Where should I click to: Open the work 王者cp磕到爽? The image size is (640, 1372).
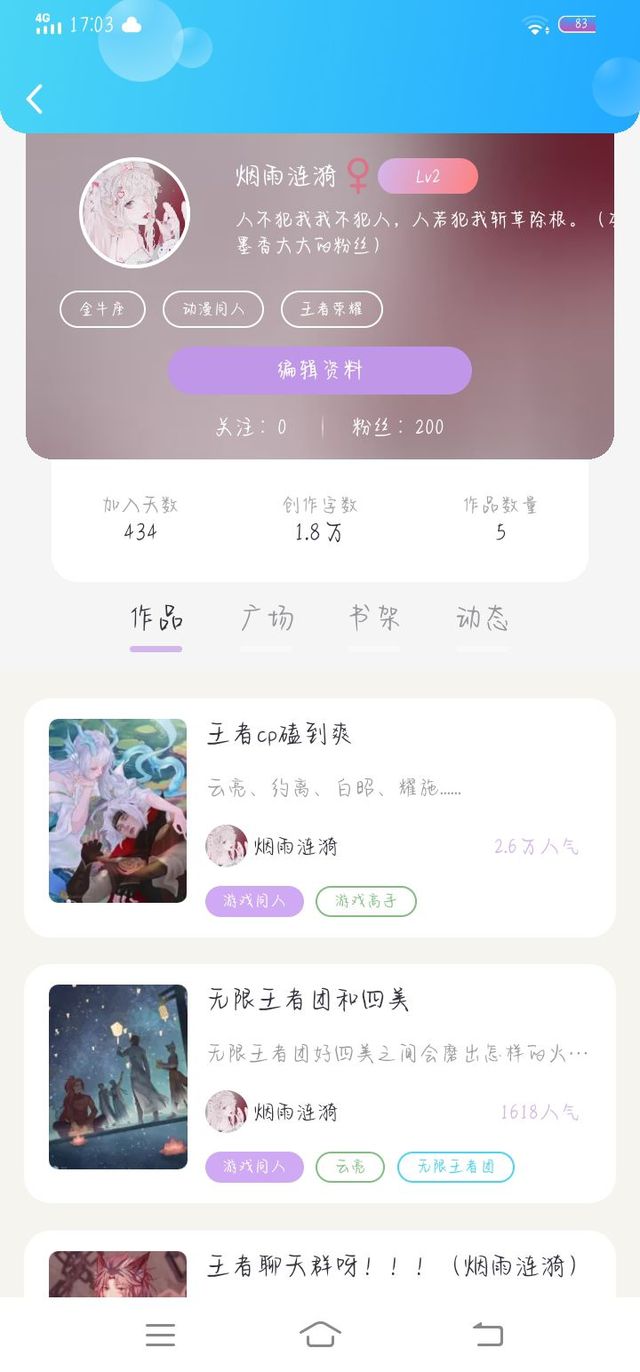(320, 818)
